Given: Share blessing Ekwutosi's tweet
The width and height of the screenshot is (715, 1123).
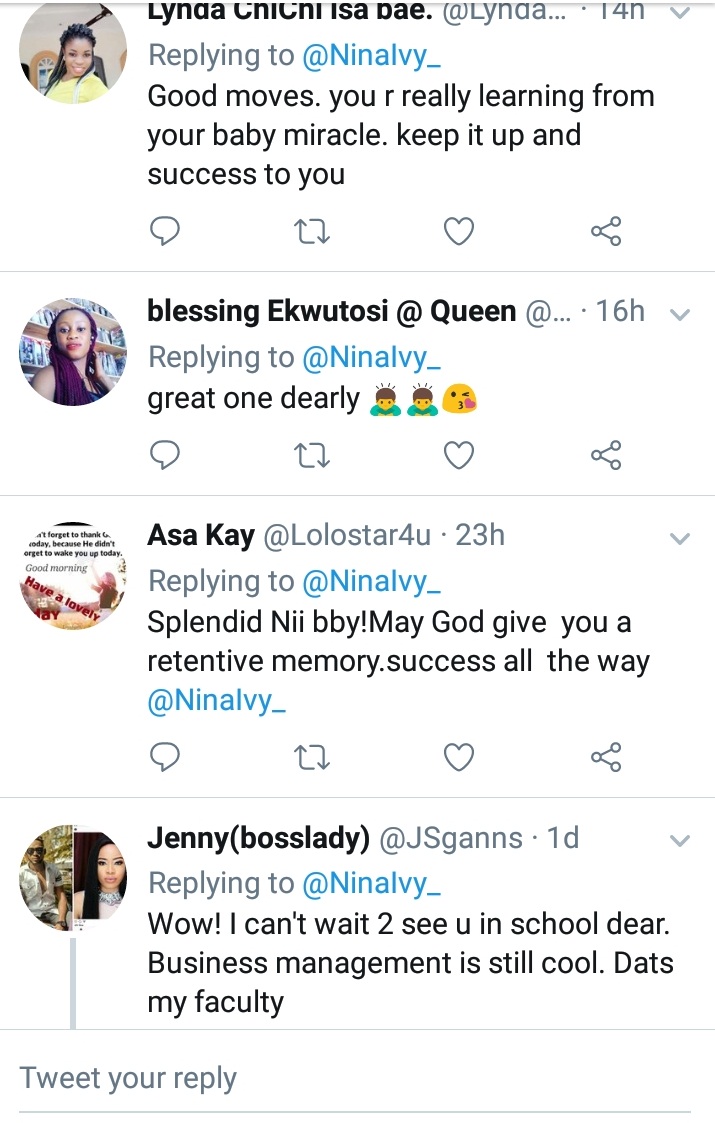Looking at the screenshot, I should [x=606, y=456].
